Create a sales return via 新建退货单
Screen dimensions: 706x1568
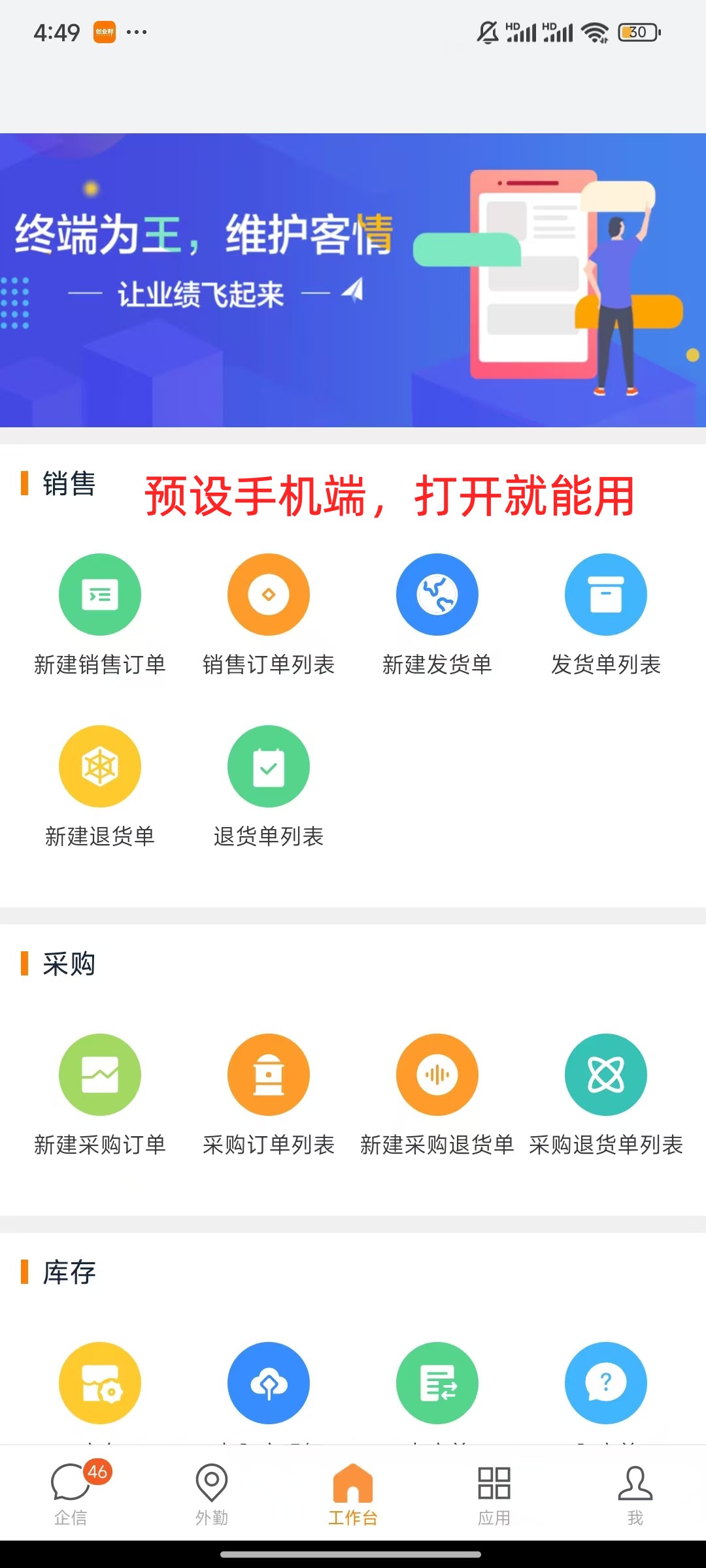click(99, 766)
